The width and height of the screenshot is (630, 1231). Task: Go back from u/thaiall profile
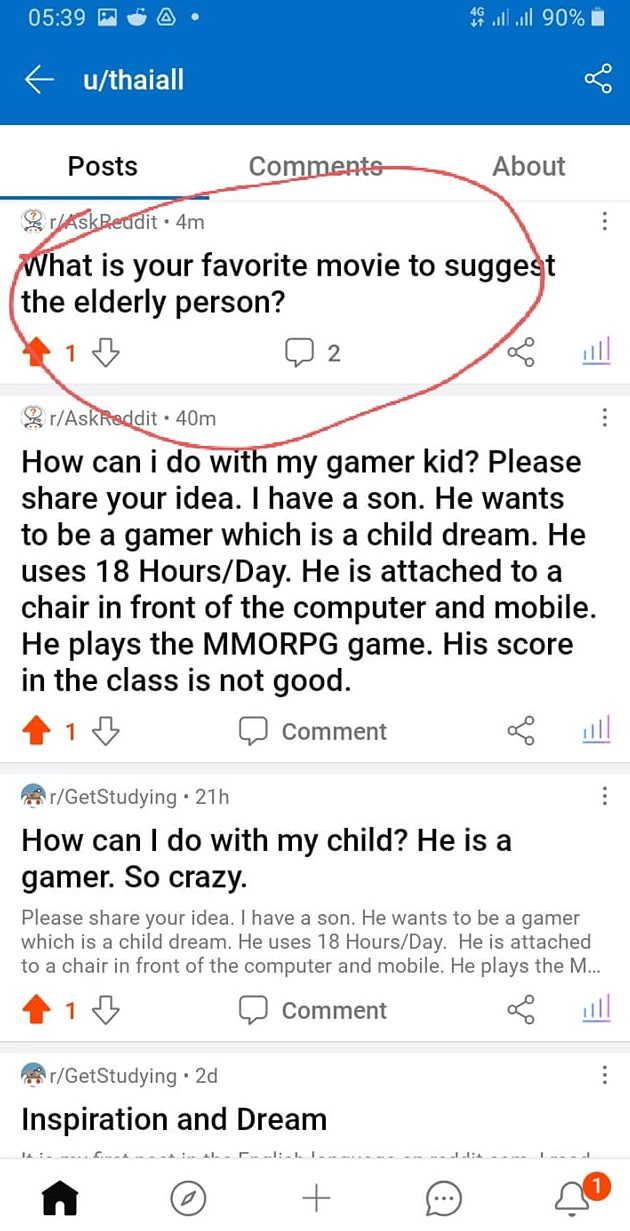tap(38, 80)
